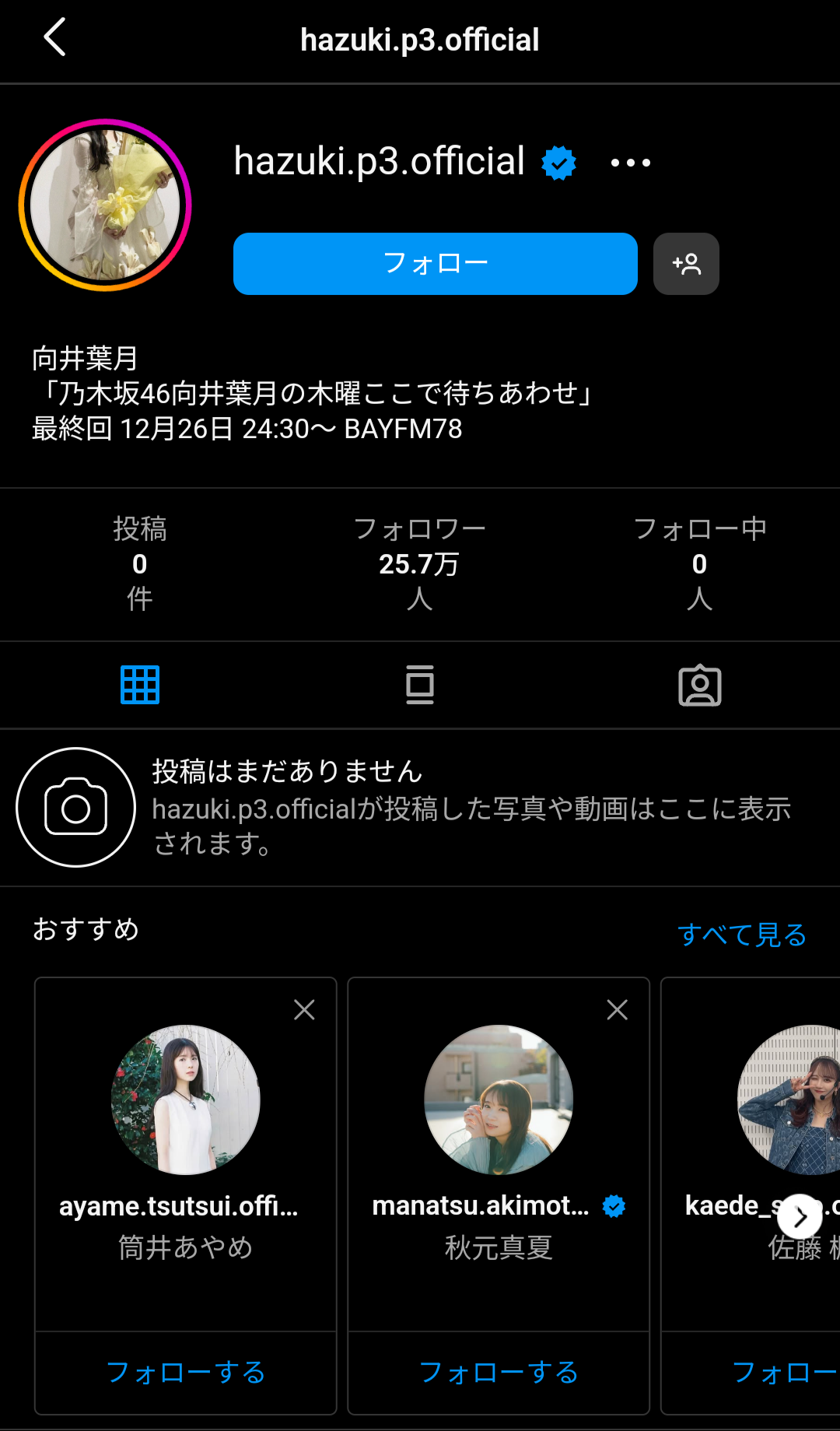Tap the blue フォロー button
Viewport: 840px width, 1431px height.
tap(436, 264)
